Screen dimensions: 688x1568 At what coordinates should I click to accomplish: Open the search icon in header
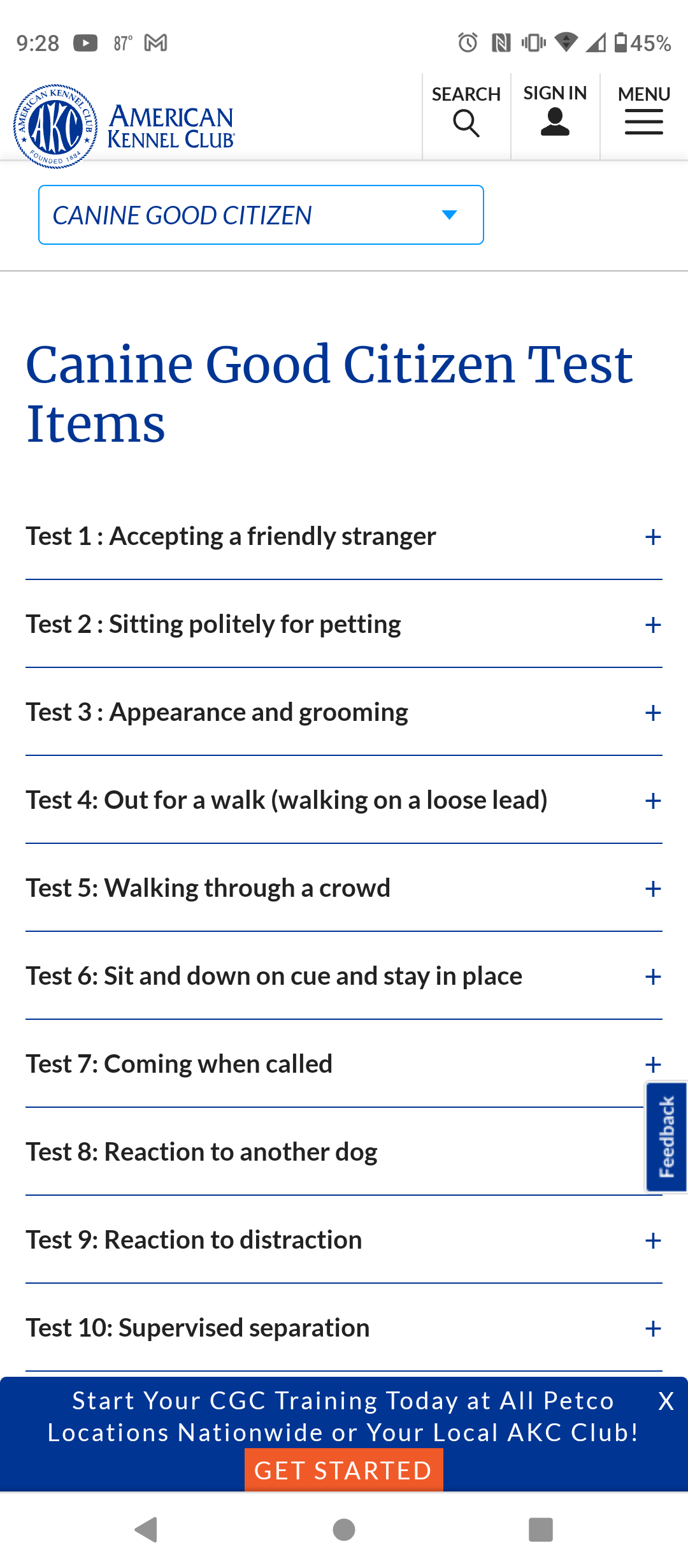466,111
